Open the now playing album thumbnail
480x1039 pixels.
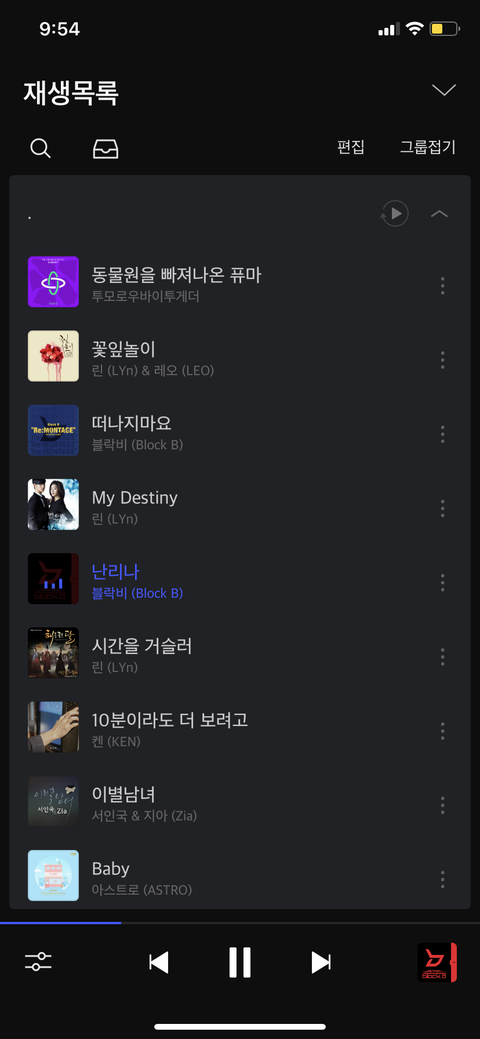pyautogui.click(x=436, y=962)
